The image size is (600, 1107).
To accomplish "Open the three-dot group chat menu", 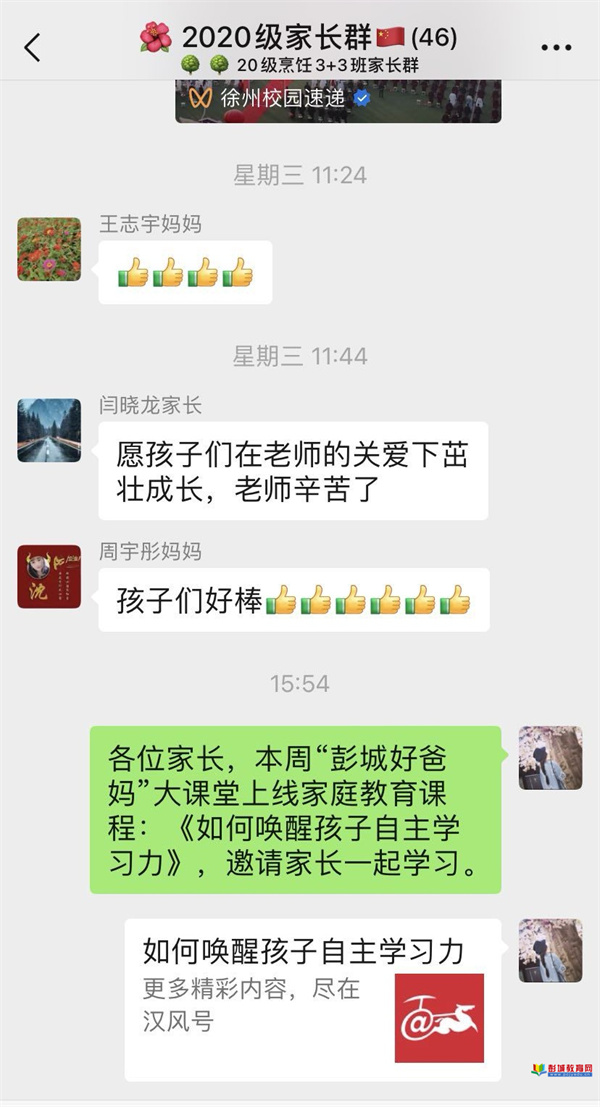I will click(x=556, y=47).
